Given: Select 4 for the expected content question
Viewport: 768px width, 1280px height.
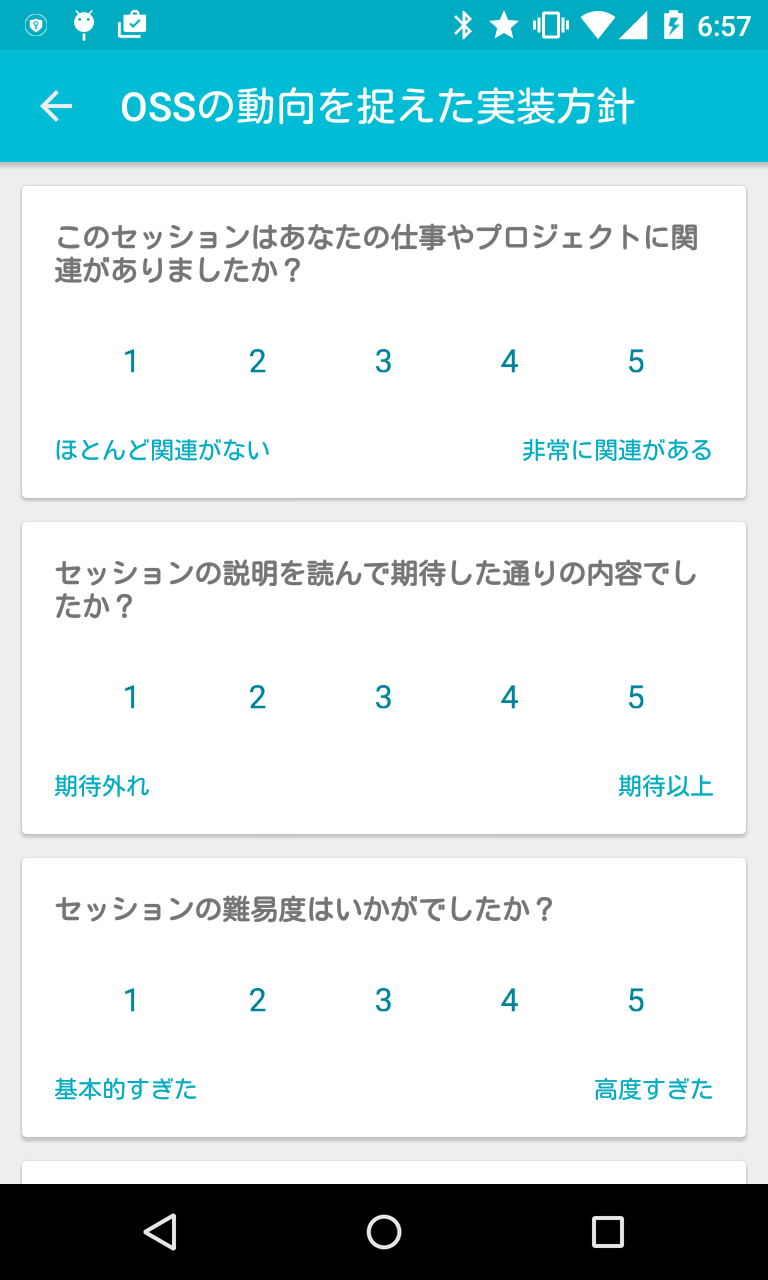Looking at the screenshot, I should coord(510,697).
